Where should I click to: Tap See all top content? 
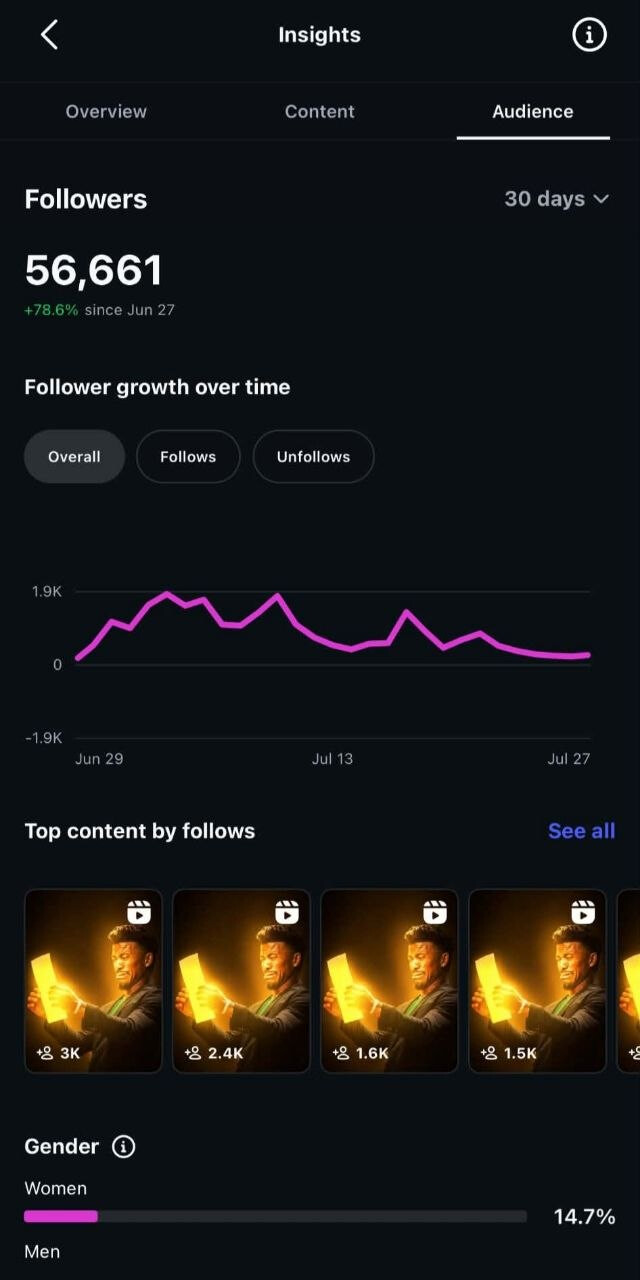click(x=581, y=831)
